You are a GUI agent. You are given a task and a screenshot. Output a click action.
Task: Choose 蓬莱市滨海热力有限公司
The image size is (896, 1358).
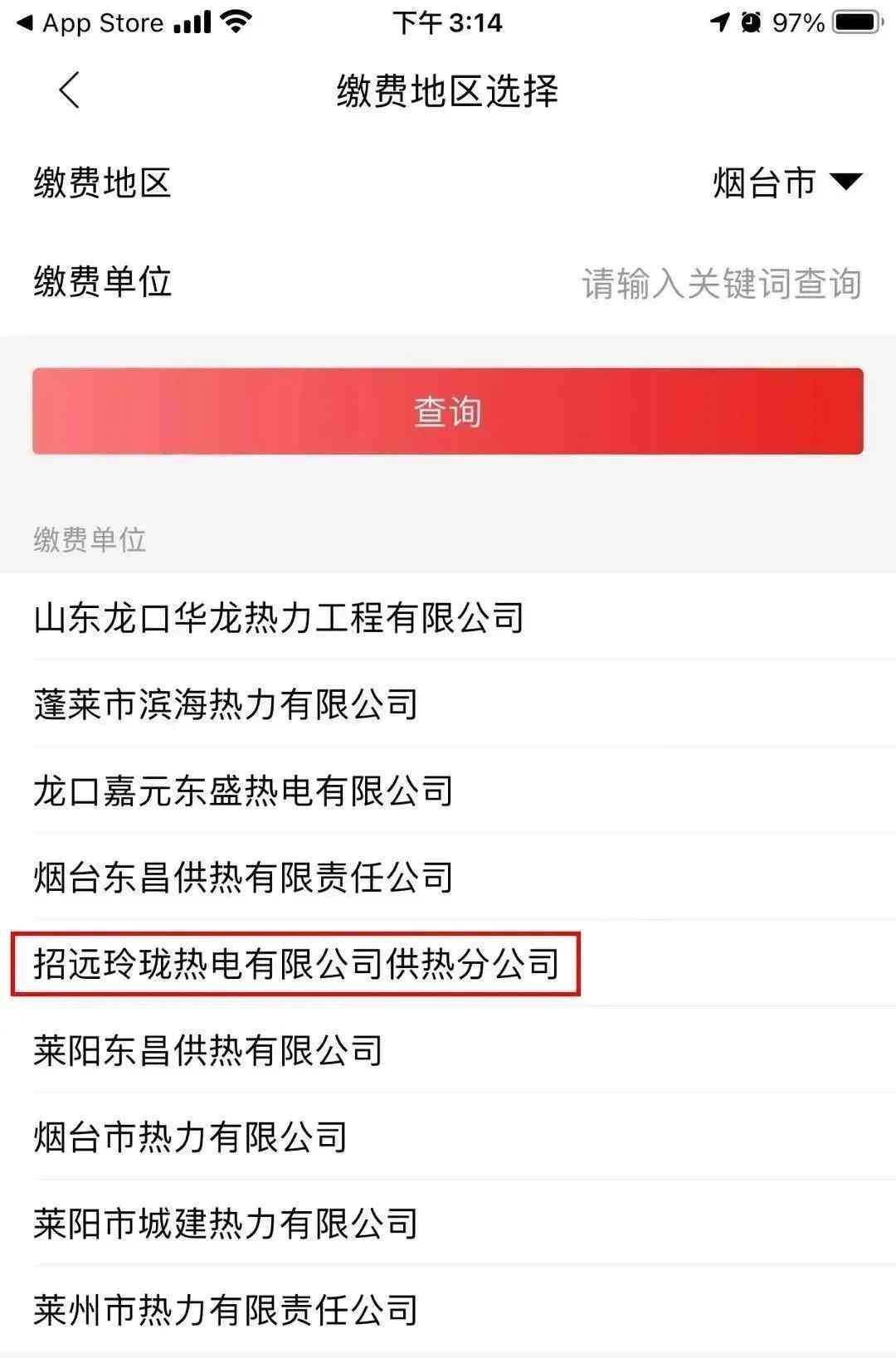(x=226, y=704)
